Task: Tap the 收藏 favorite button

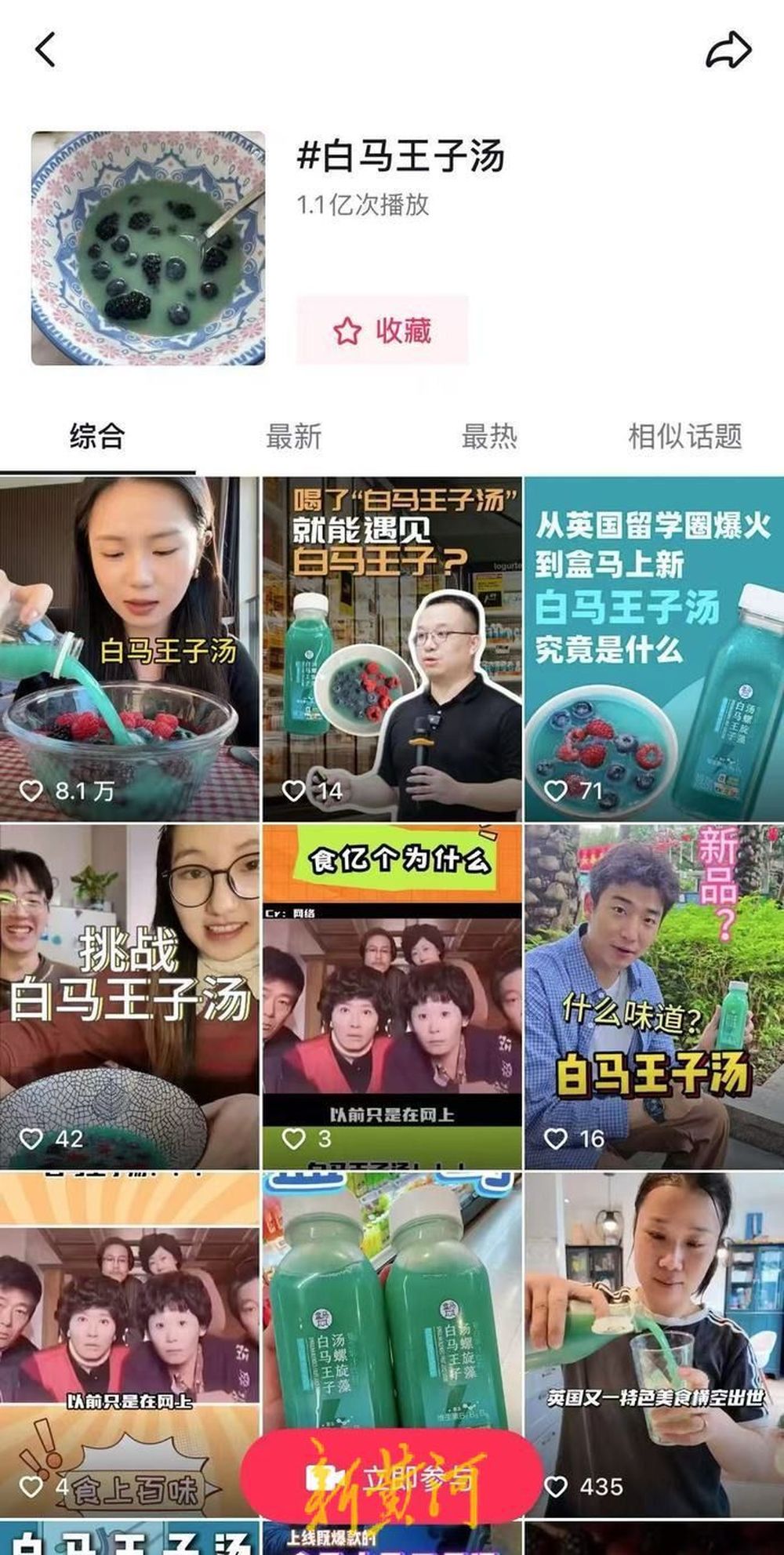Action: pos(383,330)
